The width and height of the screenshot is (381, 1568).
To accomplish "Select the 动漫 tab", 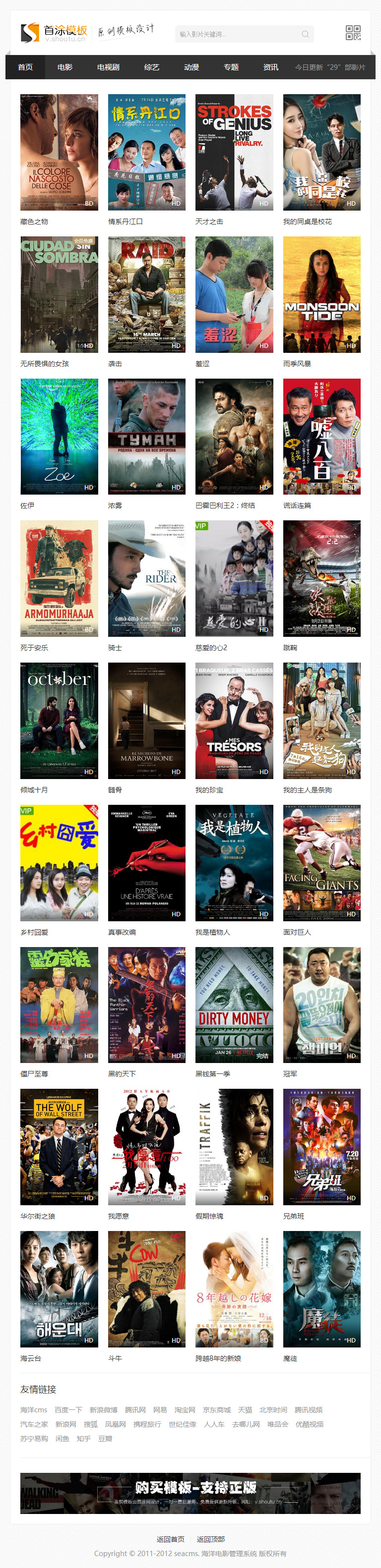I will [191, 67].
